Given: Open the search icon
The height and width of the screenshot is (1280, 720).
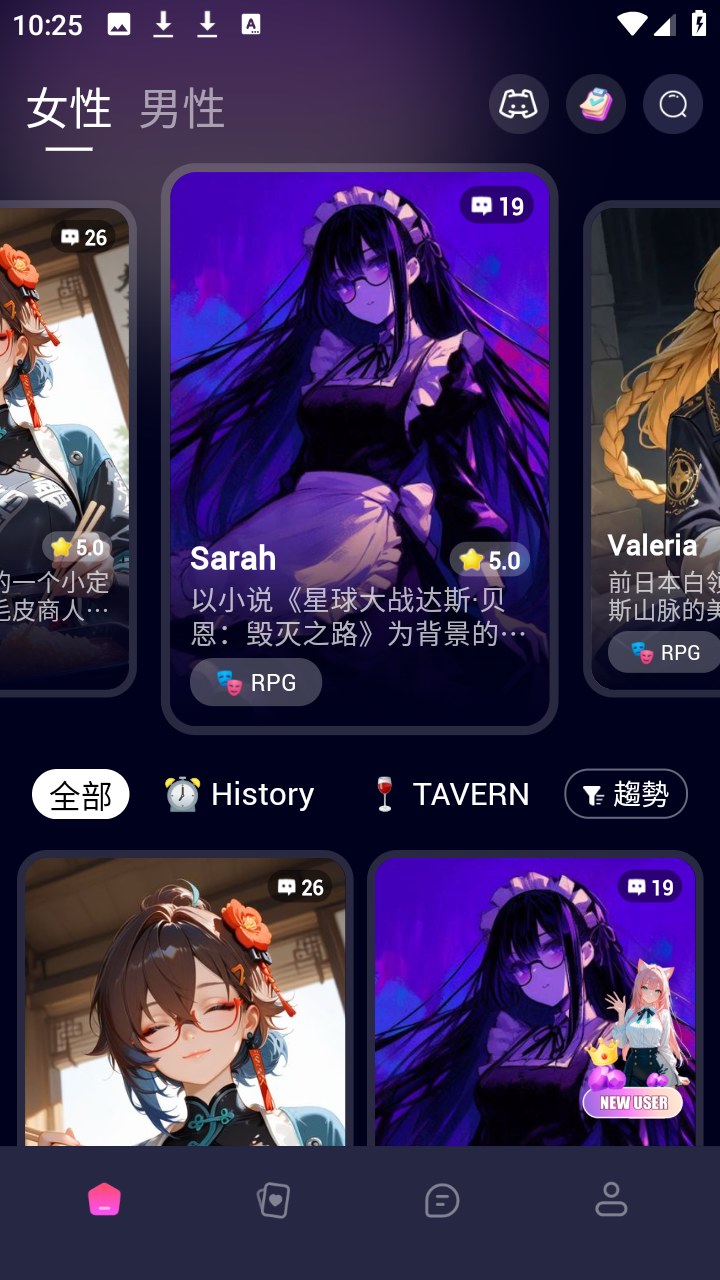Looking at the screenshot, I should point(673,104).
